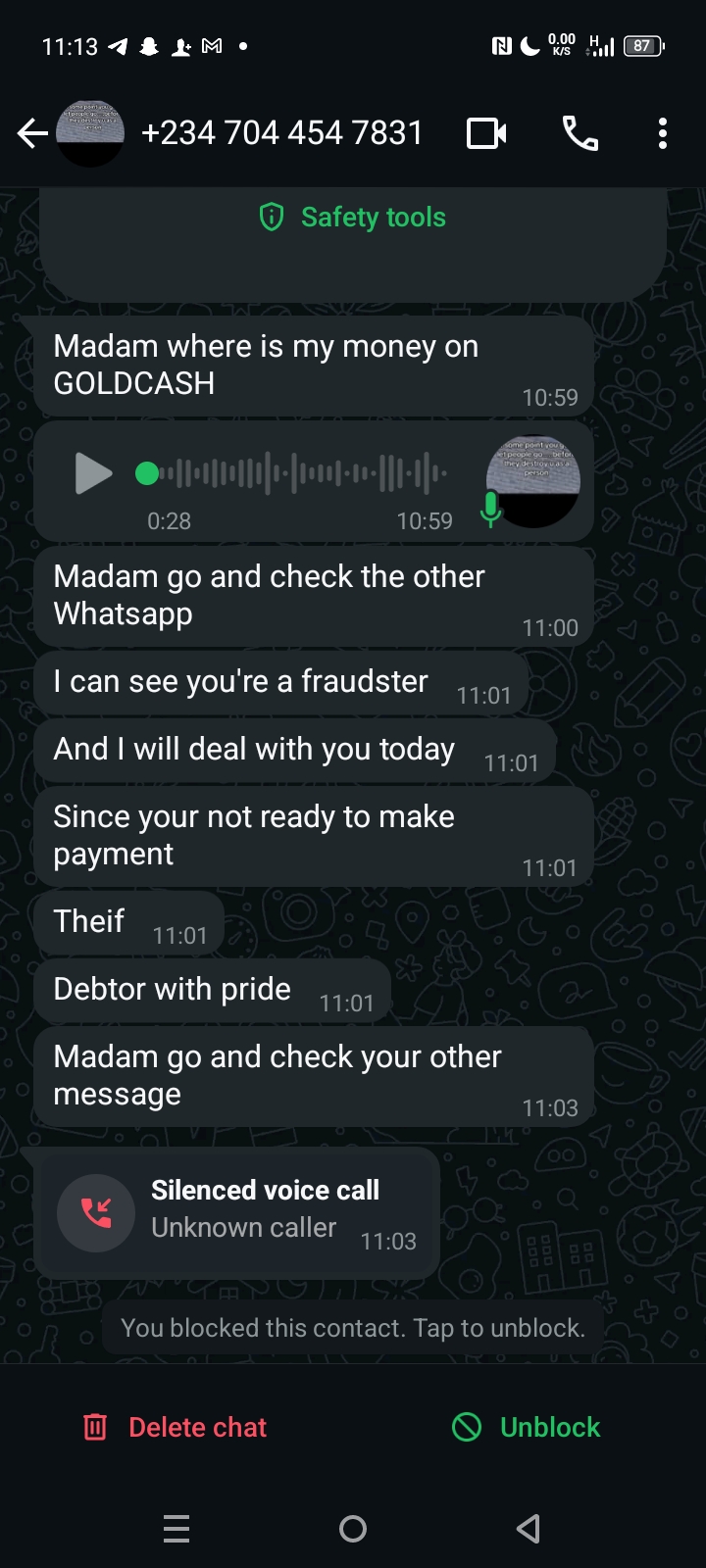The height and width of the screenshot is (1568, 706).
Task: Delete this chat
Action: click(176, 1427)
